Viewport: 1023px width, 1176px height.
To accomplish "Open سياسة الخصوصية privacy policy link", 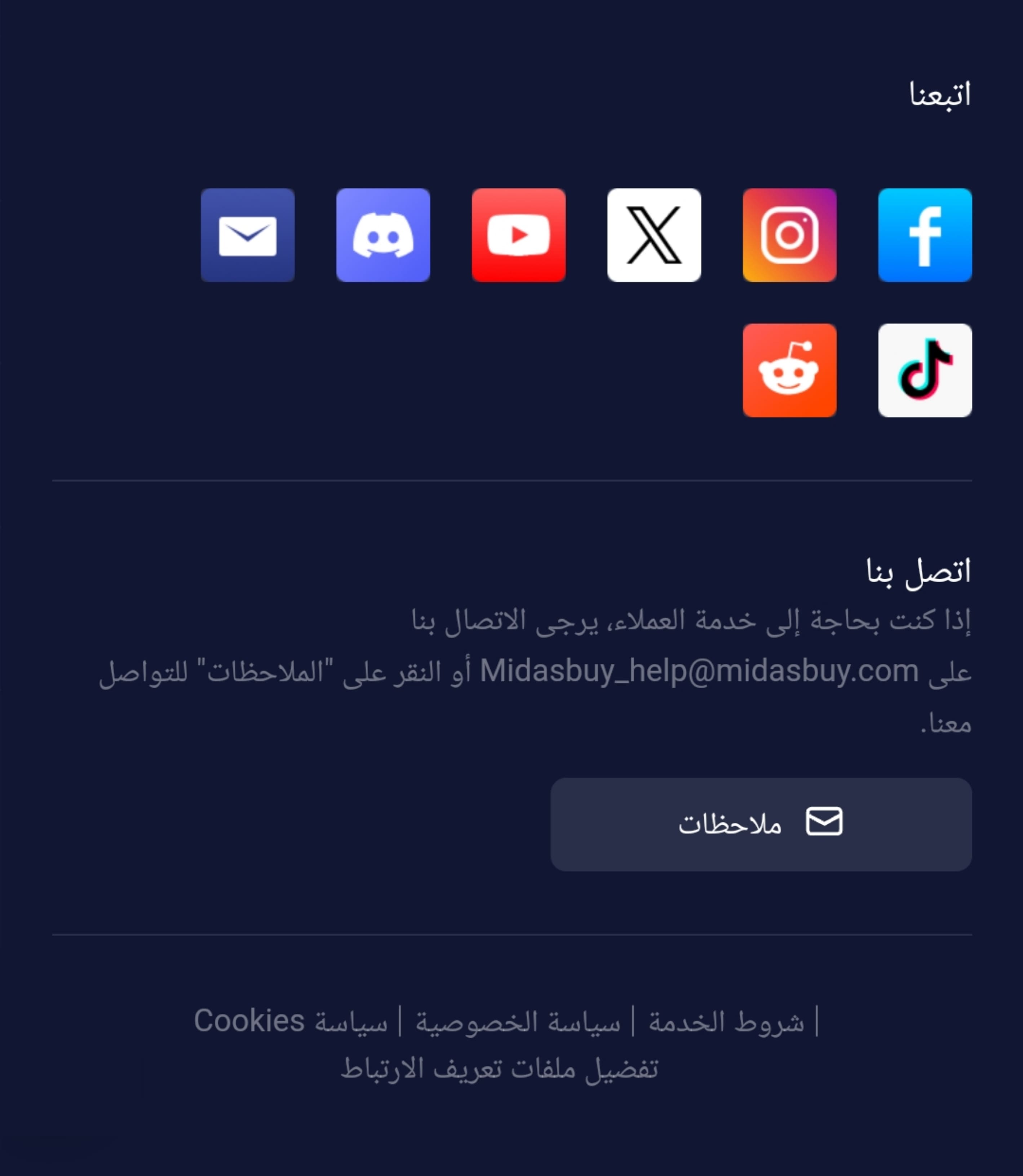I will pyautogui.click(x=517, y=1021).
